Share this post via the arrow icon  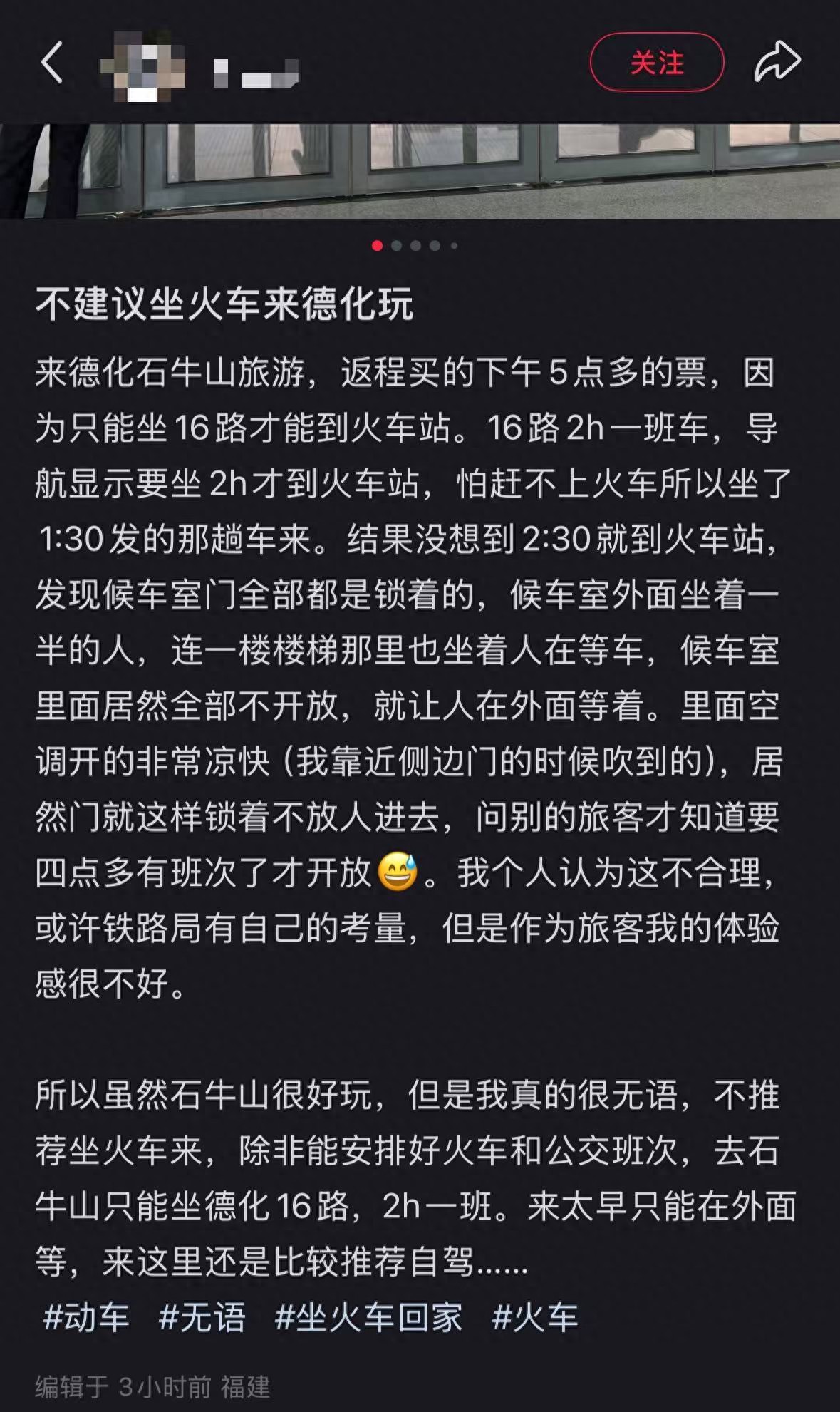777,63
